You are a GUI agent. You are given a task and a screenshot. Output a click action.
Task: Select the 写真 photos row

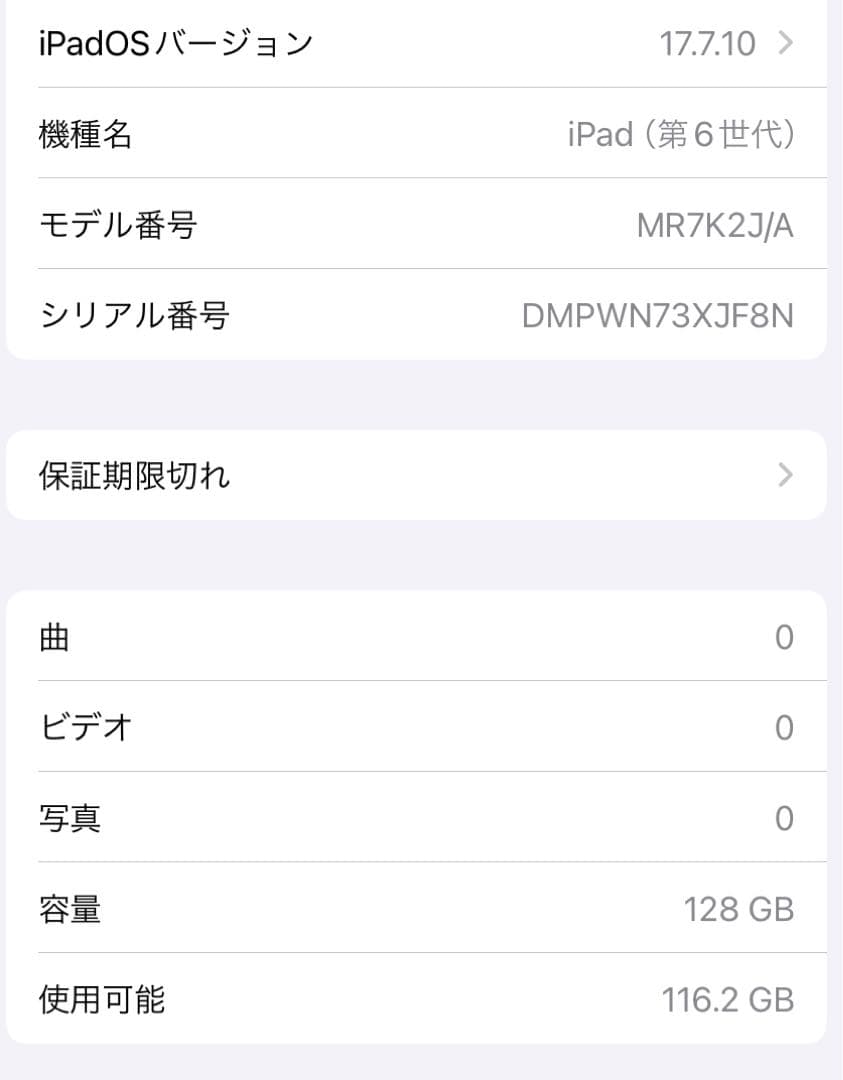click(x=421, y=817)
